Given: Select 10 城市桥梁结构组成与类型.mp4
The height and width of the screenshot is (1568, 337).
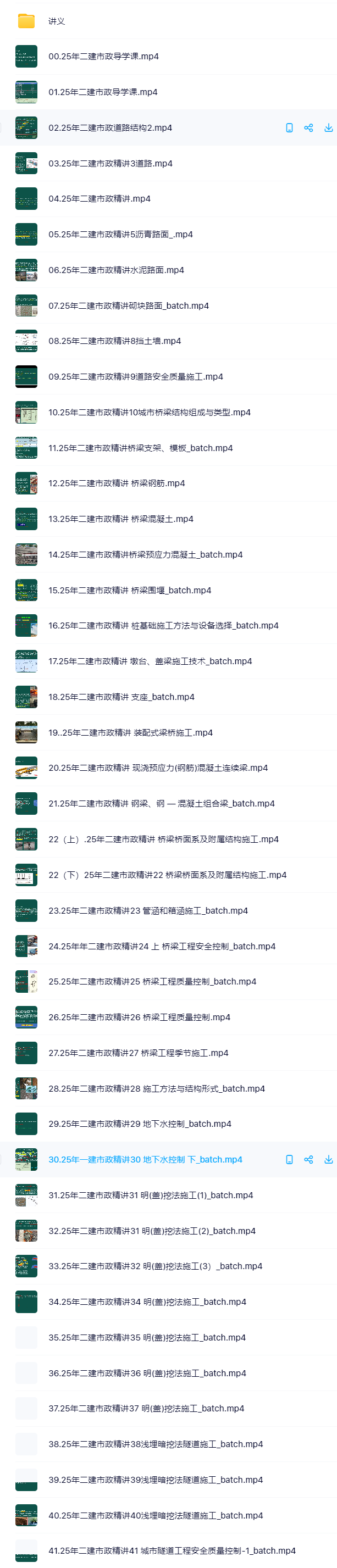Looking at the screenshot, I should click(150, 413).
